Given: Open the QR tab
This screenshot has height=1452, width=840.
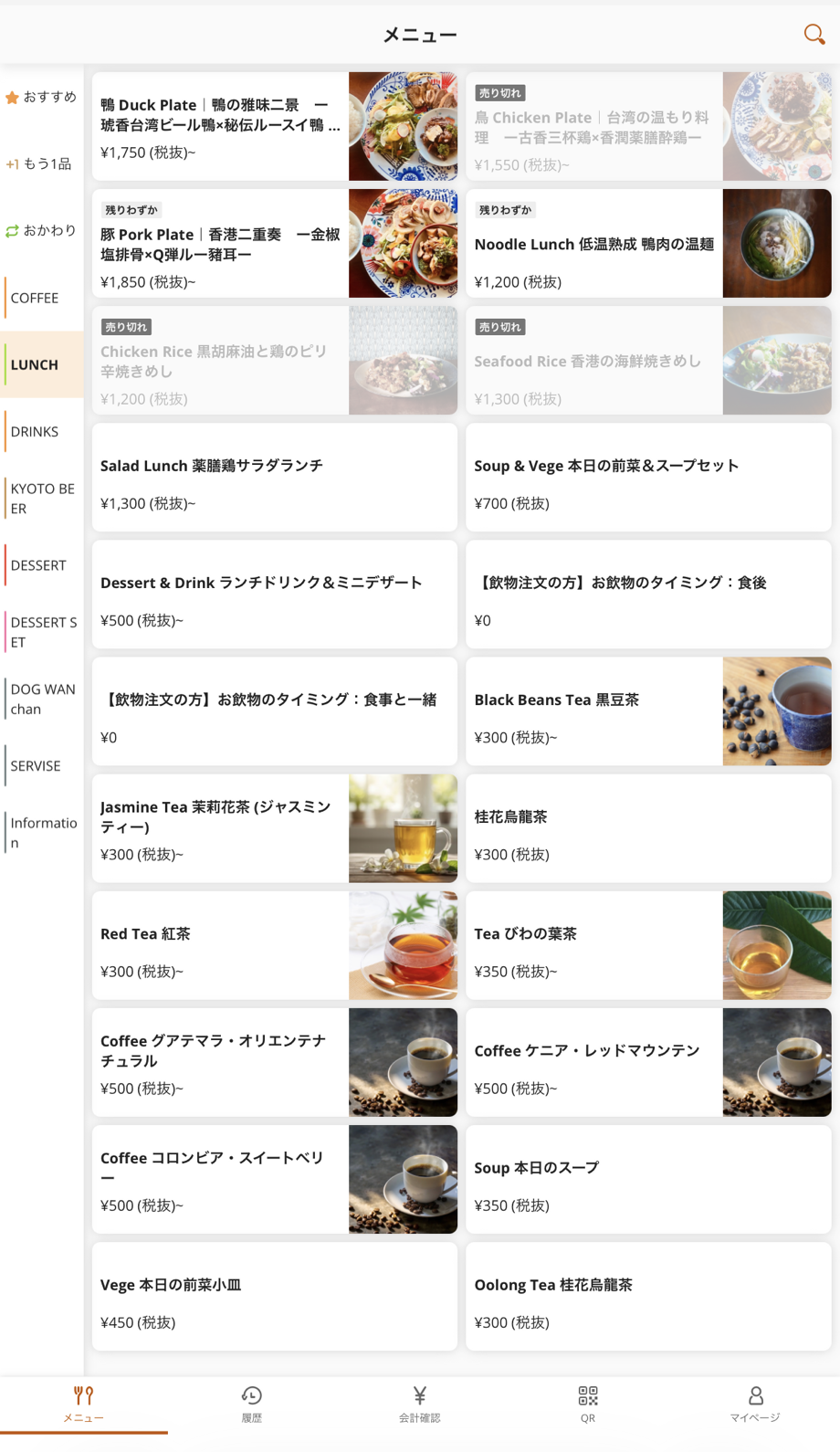Looking at the screenshot, I should (x=588, y=1405).
